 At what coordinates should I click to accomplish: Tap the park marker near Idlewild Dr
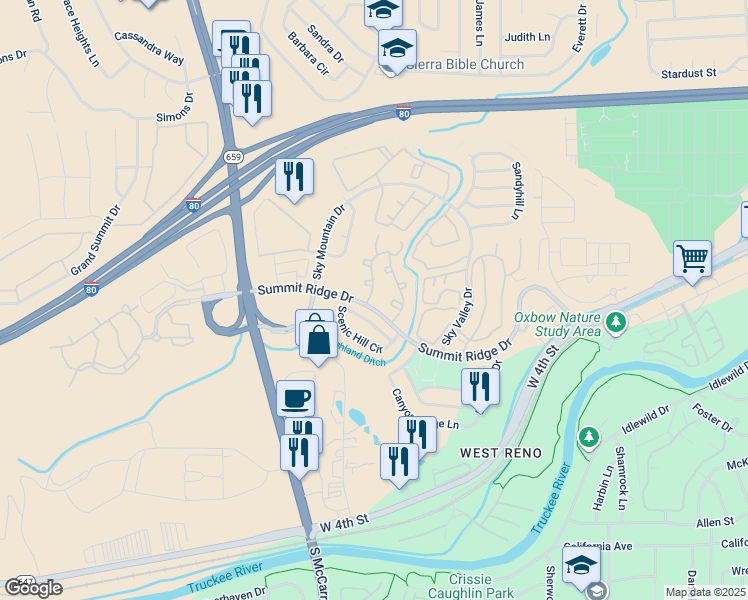coord(589,437)
